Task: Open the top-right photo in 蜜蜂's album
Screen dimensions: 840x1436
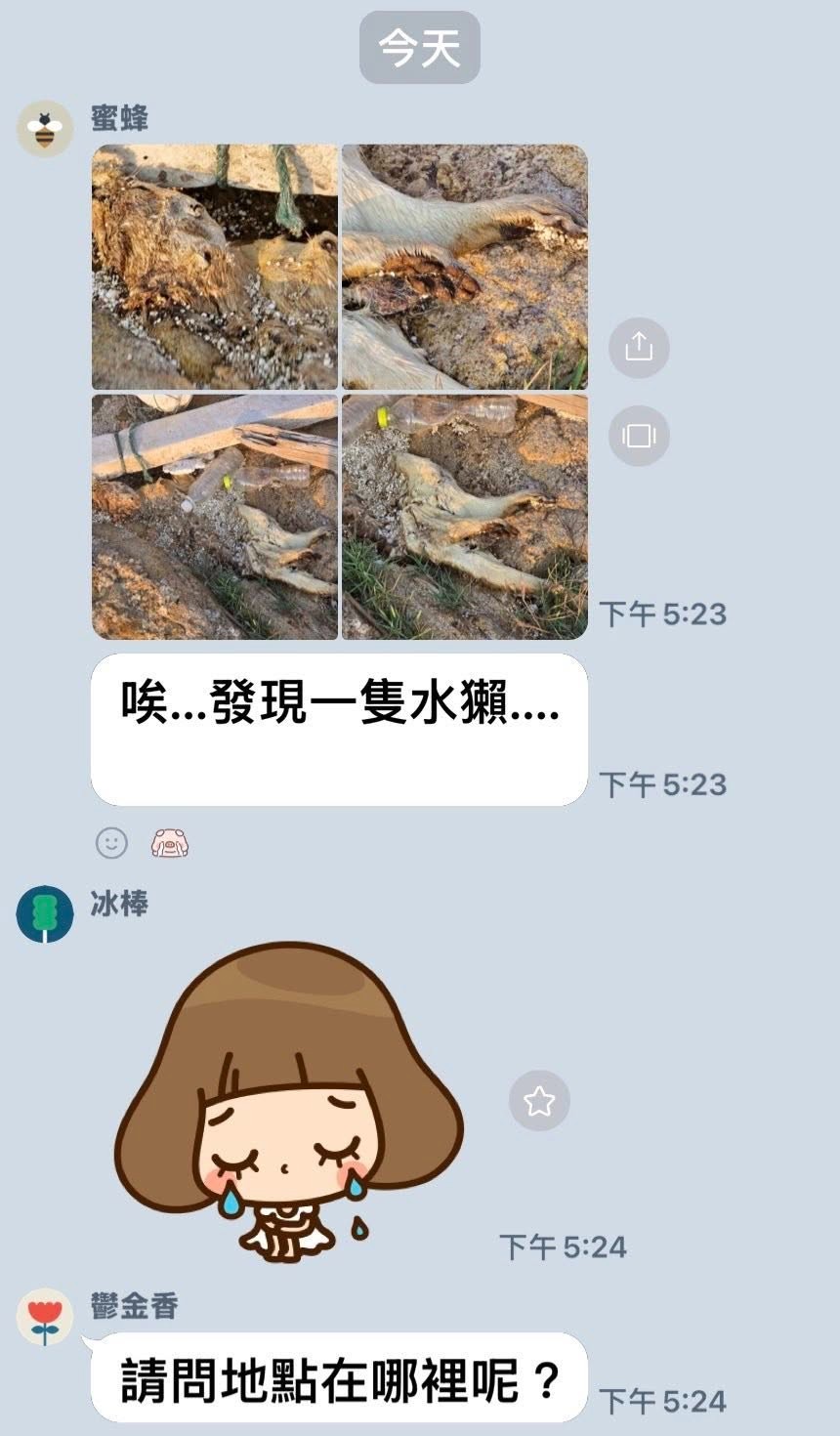Action: click(x=465, y=267)
